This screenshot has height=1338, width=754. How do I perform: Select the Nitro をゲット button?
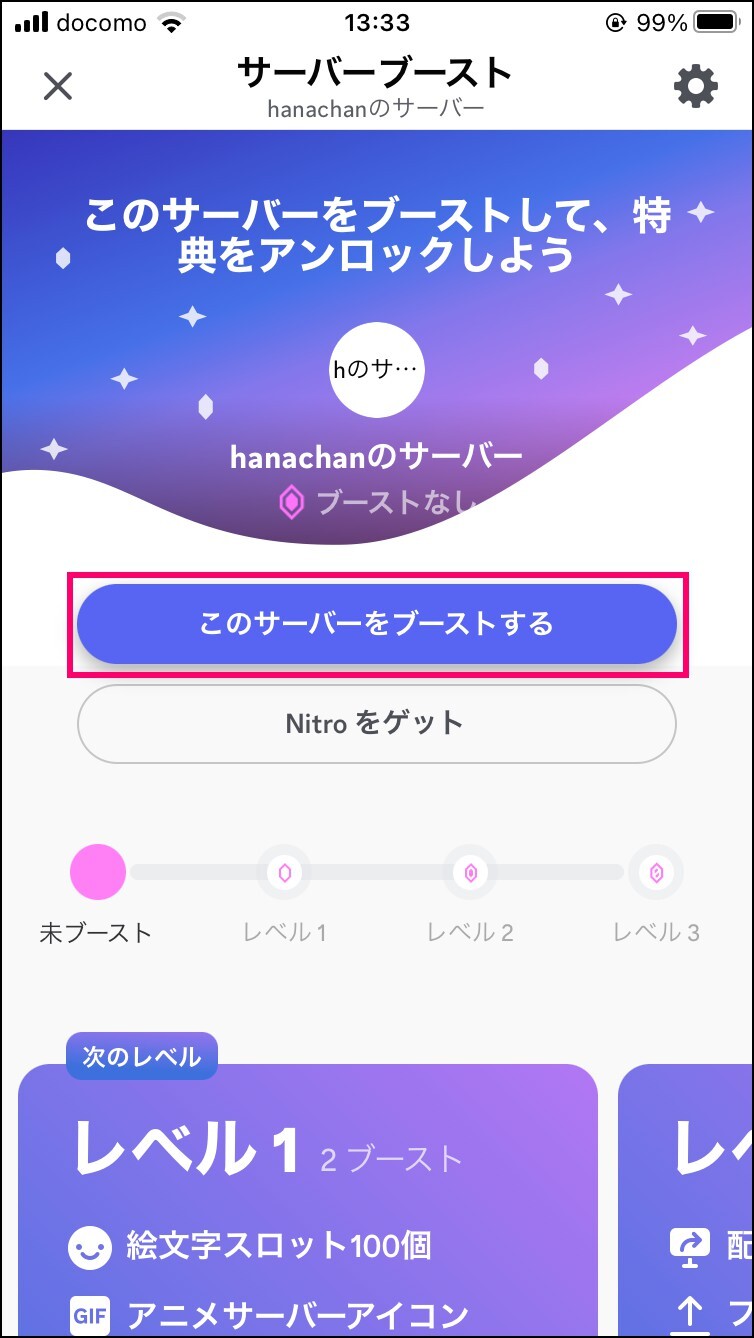[377, 723]
